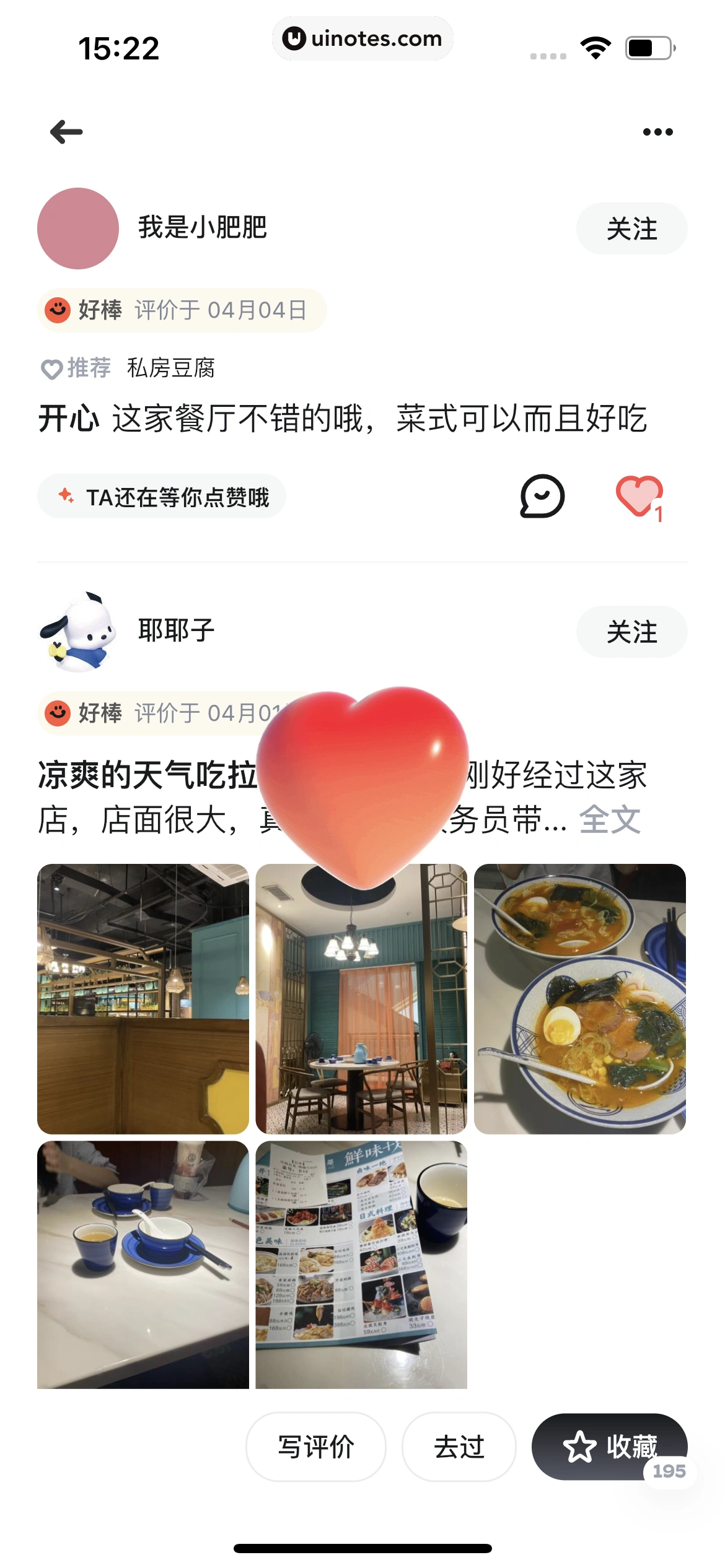The height and width of the screenshot is (1568, 725).
Task: Open 耶耶子's profile via avatar
Action: click(78, 632)
